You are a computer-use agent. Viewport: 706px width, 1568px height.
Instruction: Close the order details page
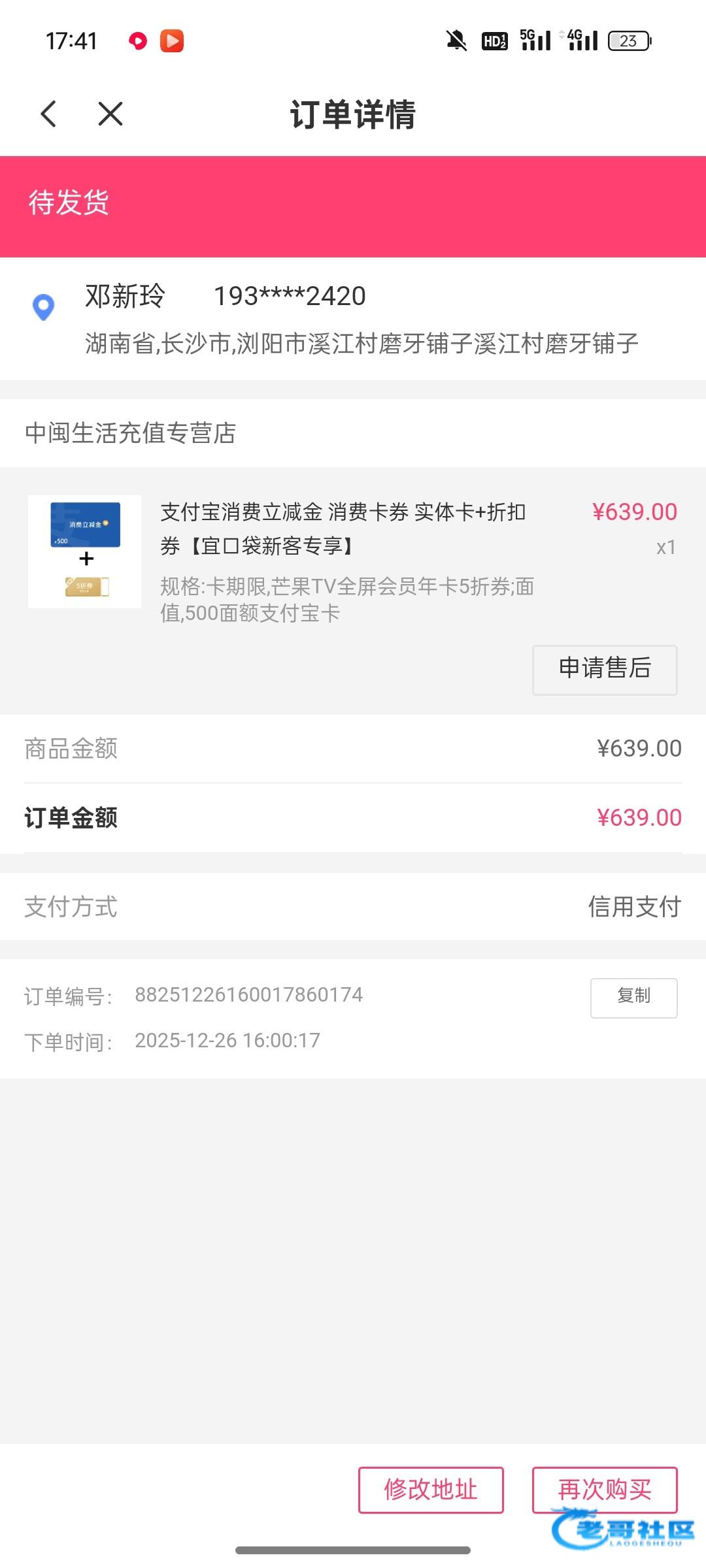point(110,114)
